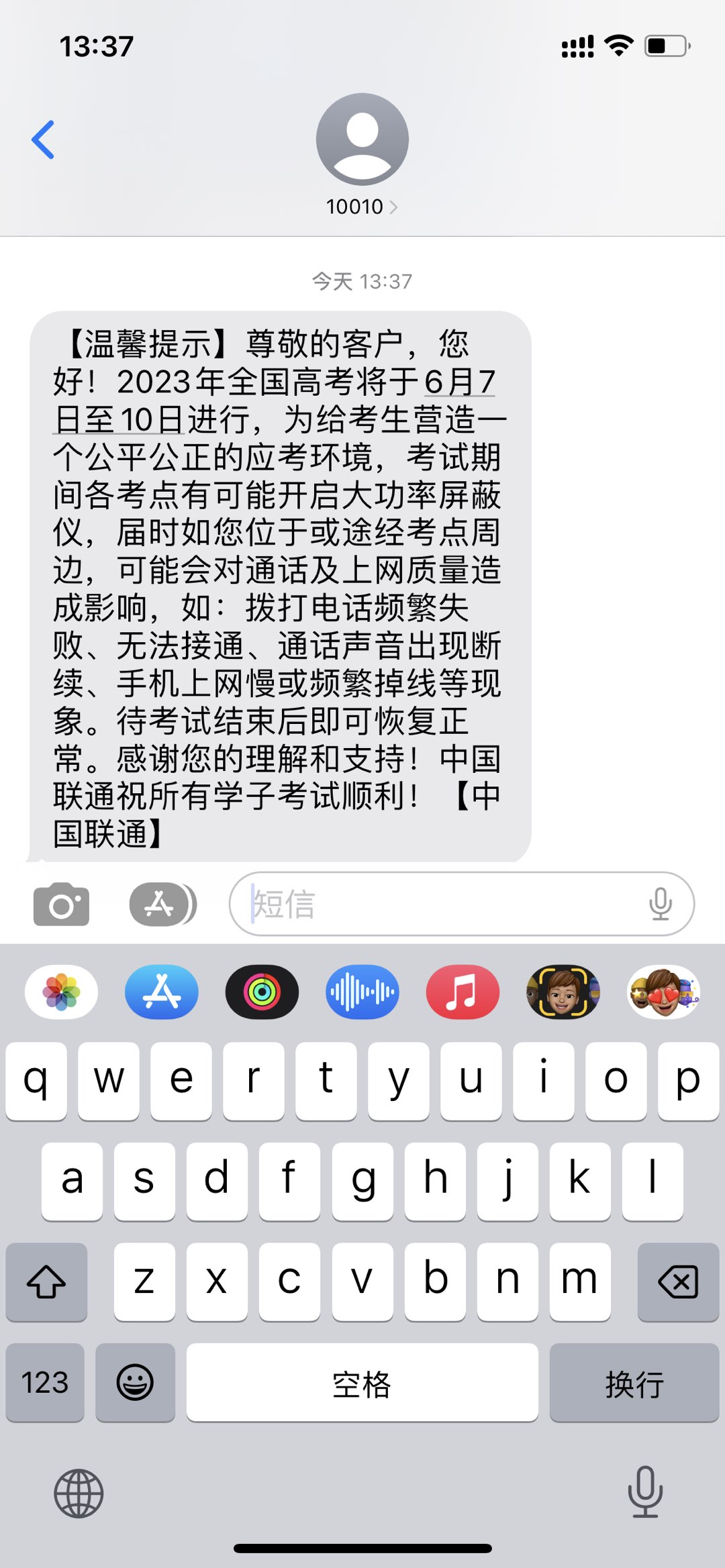Image resolution: width=725 pixels, height=1568 pixels.
Task: Open the audio waveform message app
Action: [x=362, y=992]
